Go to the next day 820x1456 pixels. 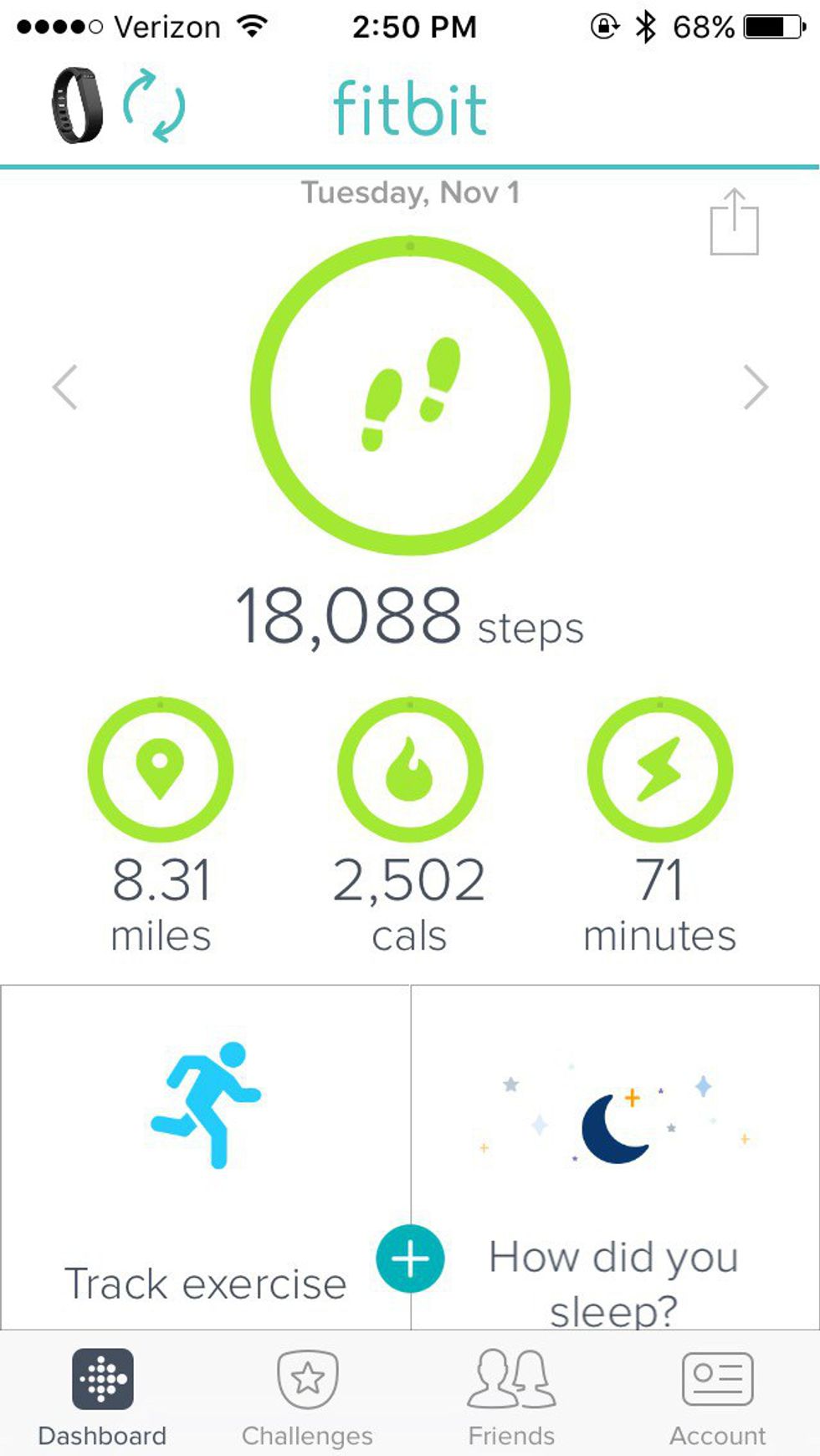[755, 387]
